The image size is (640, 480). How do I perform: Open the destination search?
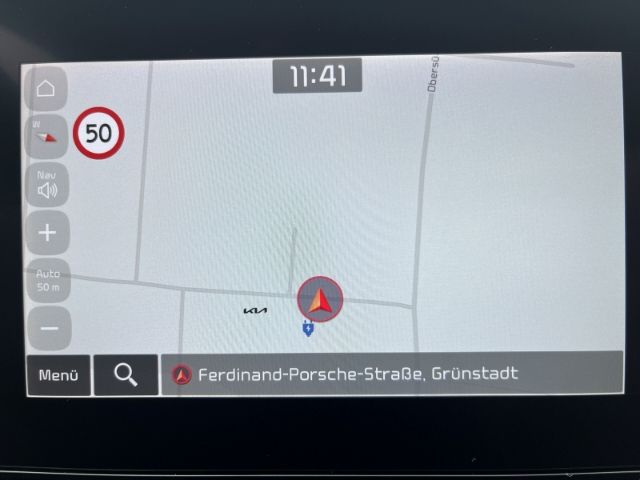pos(125,375)
